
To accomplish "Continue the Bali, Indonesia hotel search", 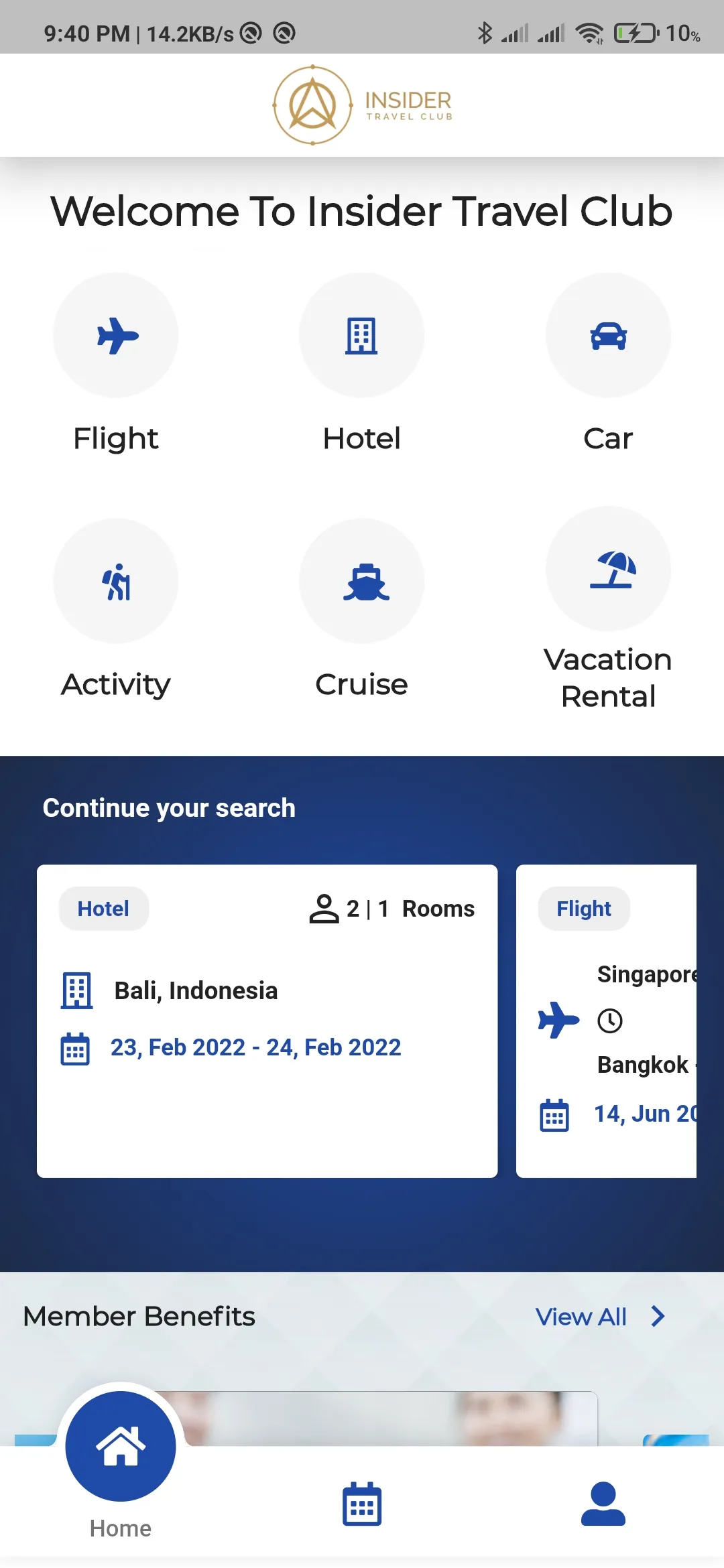I will (267, 1020).
